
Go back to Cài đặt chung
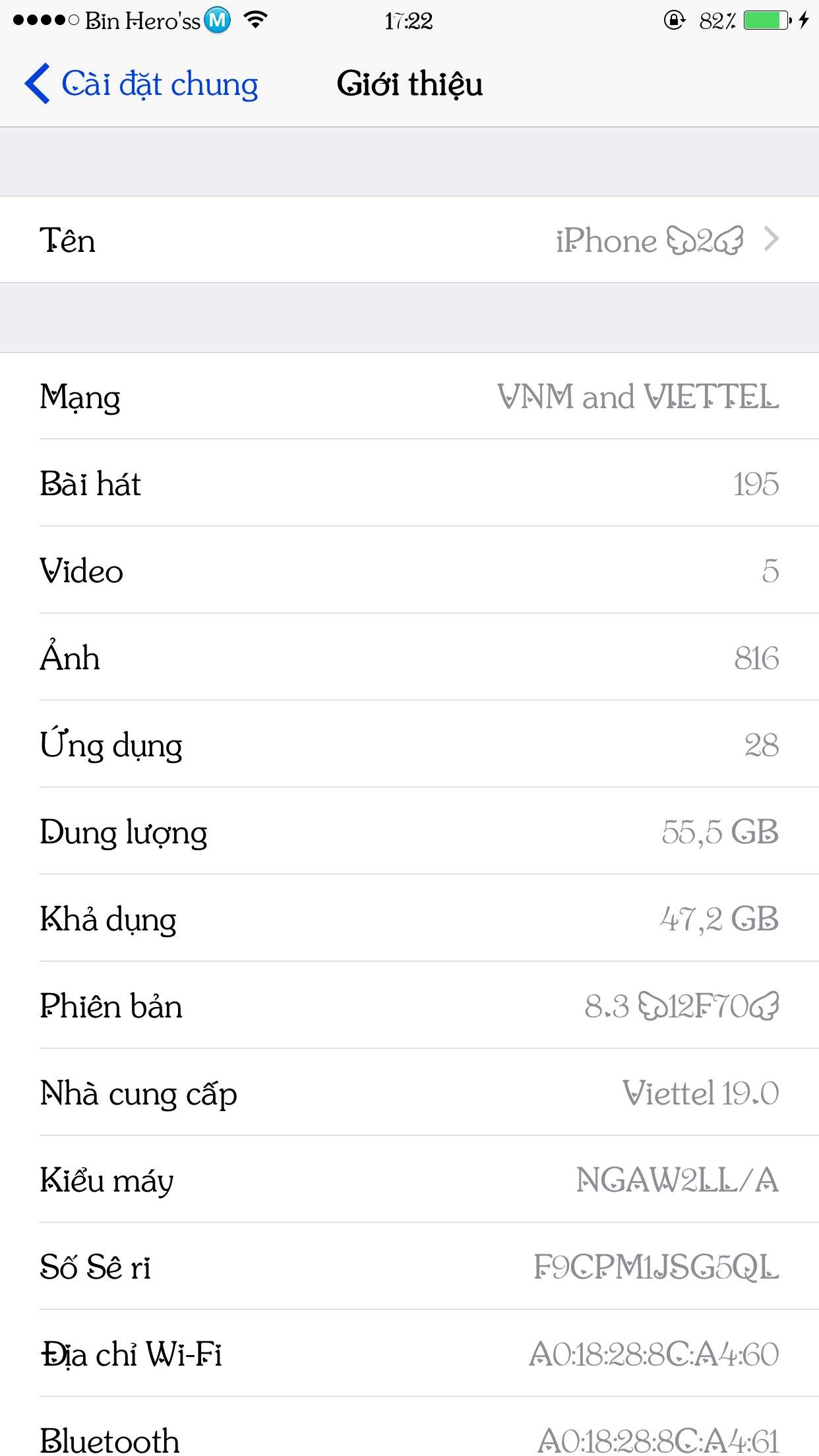point(141,84)
